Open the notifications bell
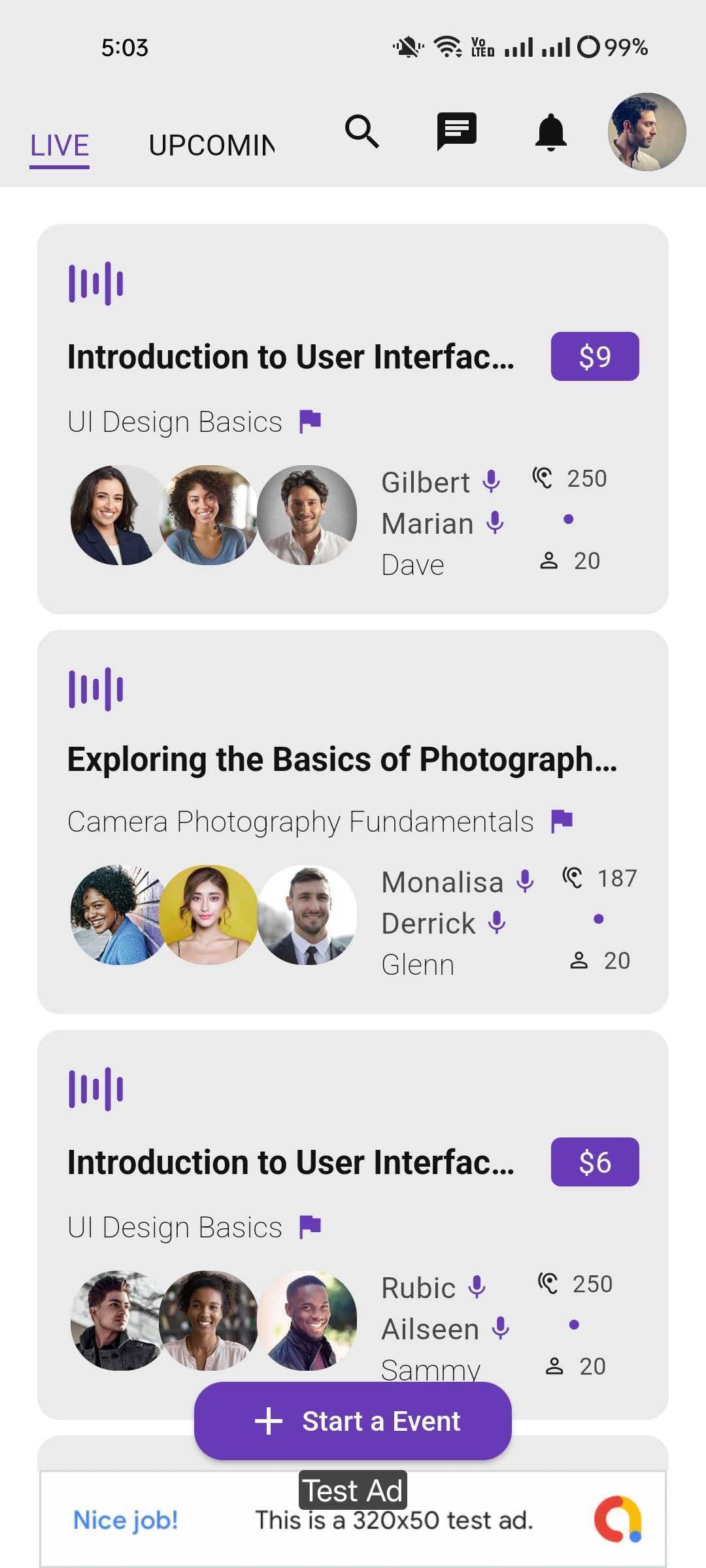The image size is (706, 1568). [x=551, y=132]
